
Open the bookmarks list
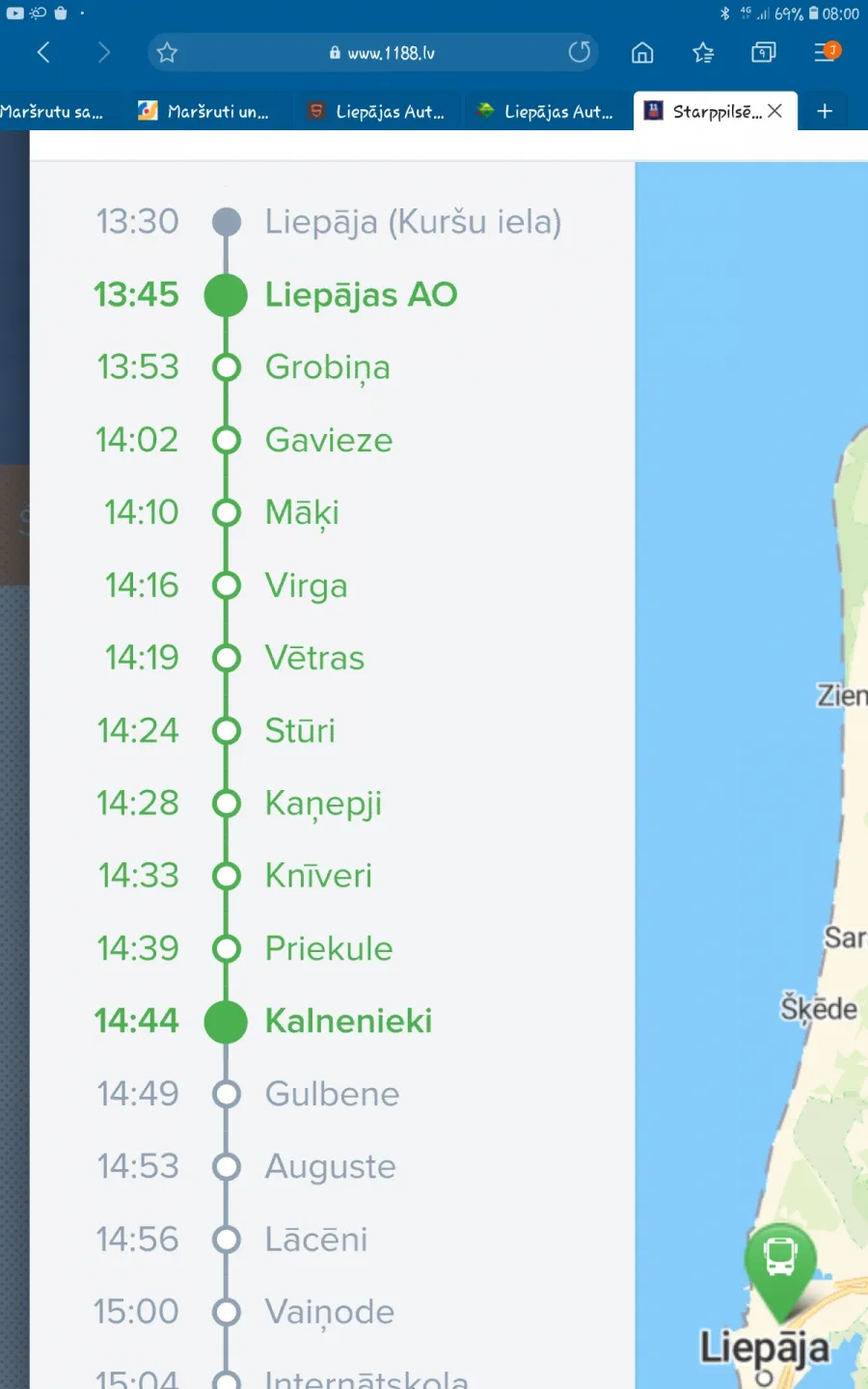[703, 52]
